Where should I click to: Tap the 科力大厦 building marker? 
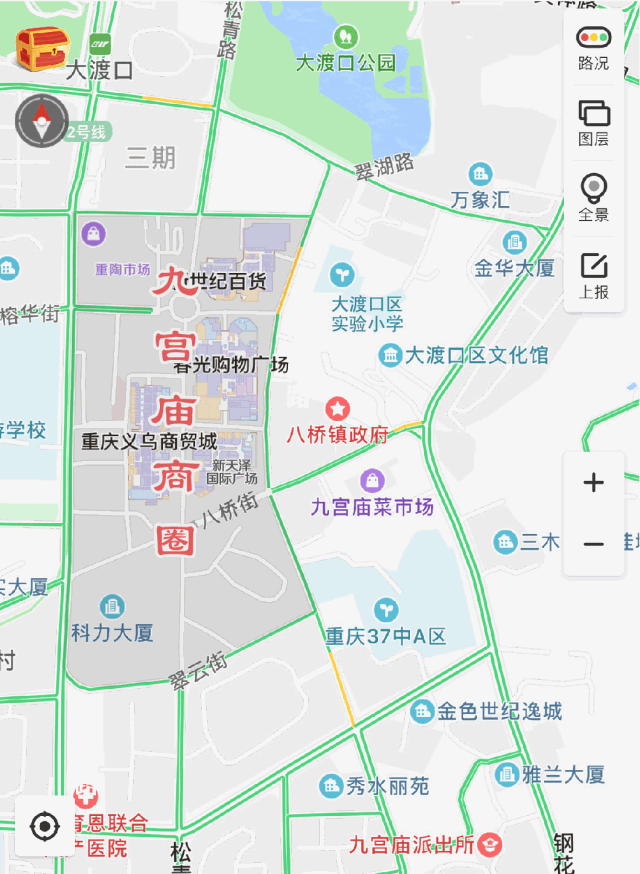pyautogui.click(x=112, y=606)
